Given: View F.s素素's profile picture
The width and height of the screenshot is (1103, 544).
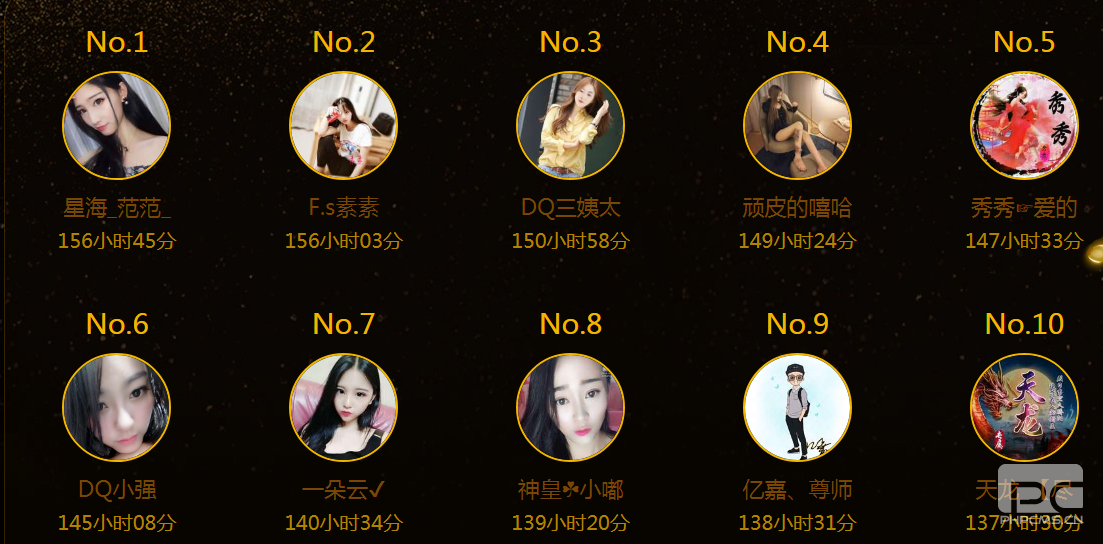Looking at the screenshot, I should [x=343, y=126].
